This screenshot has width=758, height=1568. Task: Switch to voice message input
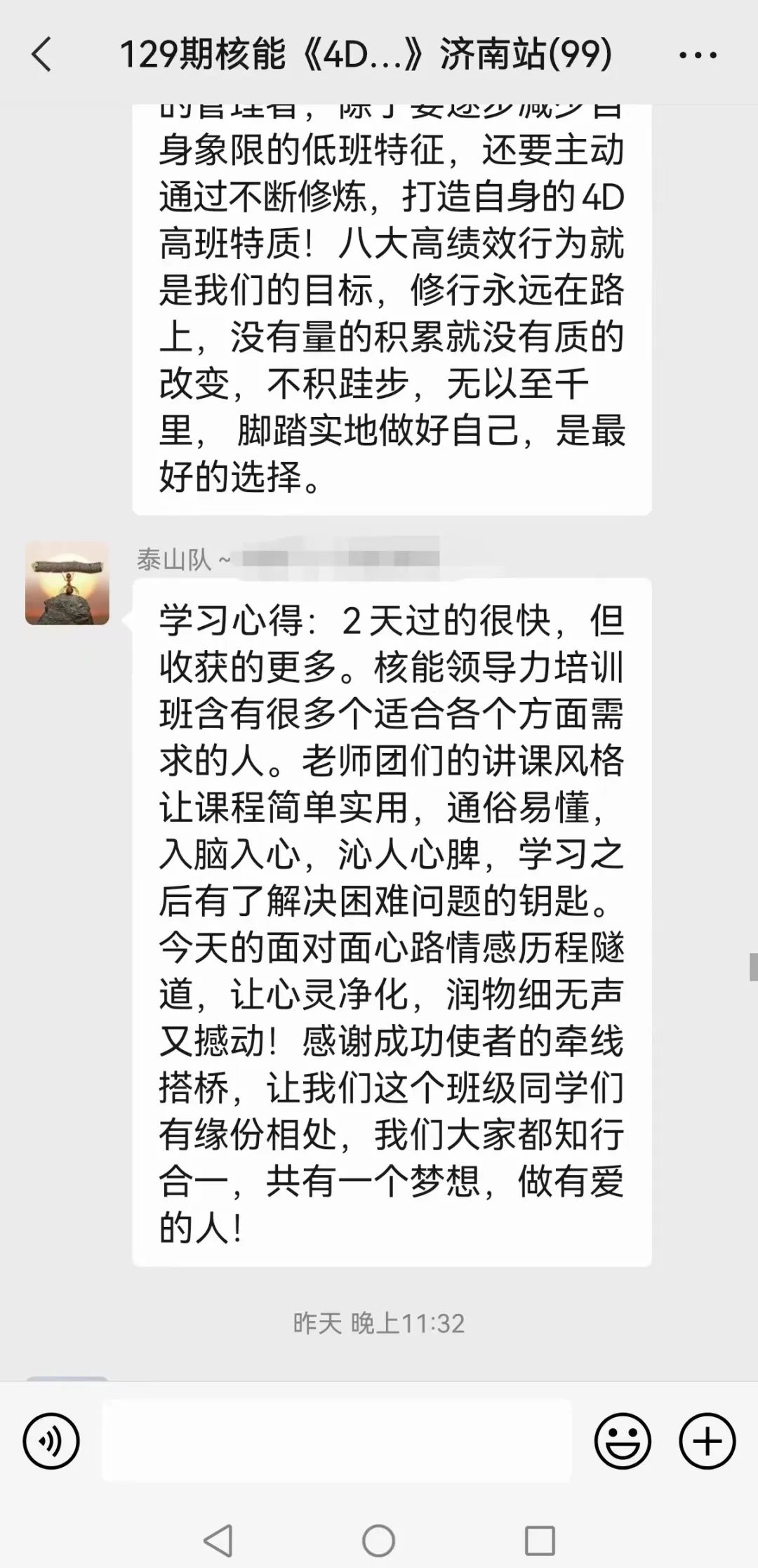tap(51, 1441)
